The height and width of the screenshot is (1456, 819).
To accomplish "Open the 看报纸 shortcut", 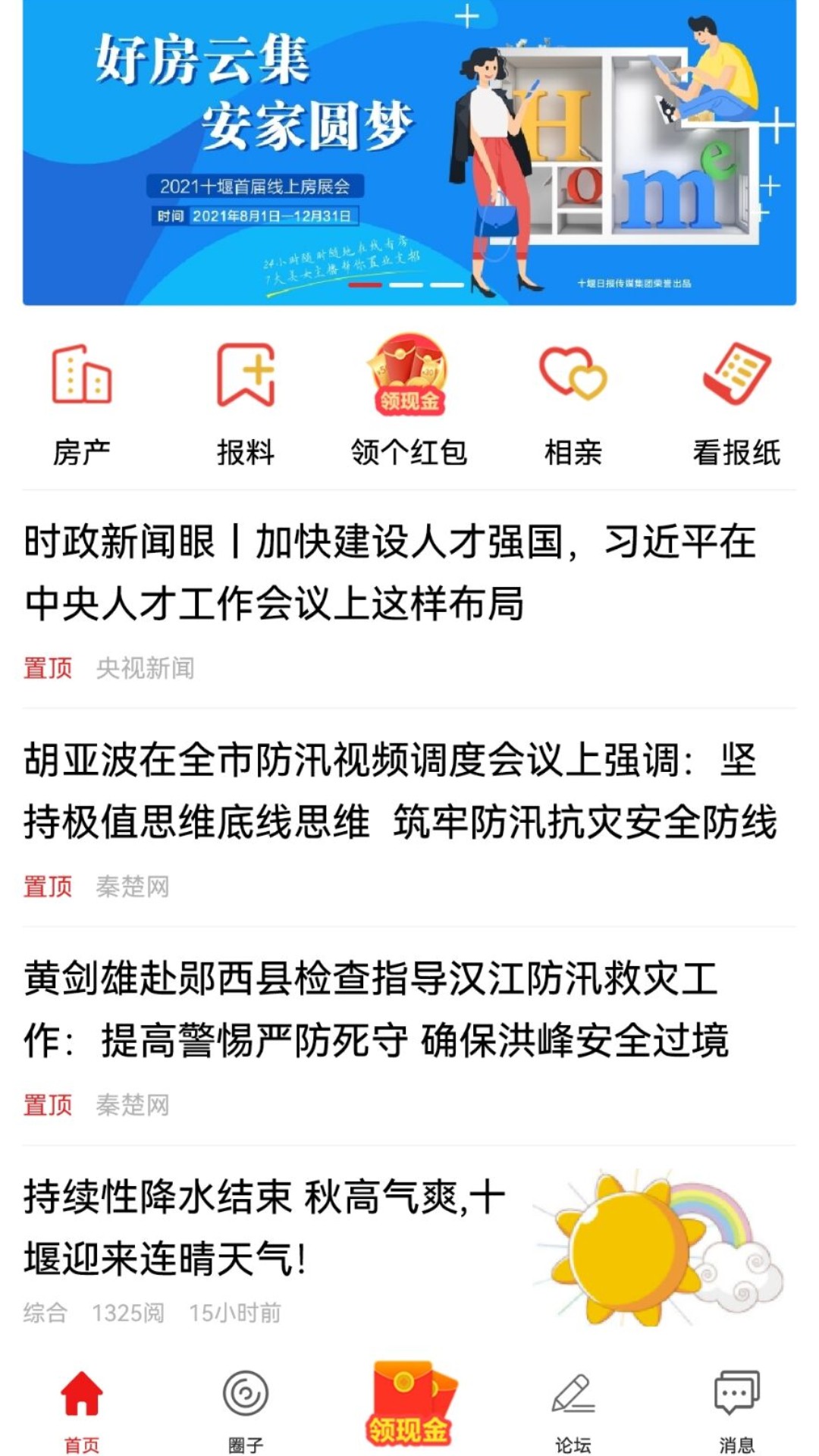I will point(736,403).
